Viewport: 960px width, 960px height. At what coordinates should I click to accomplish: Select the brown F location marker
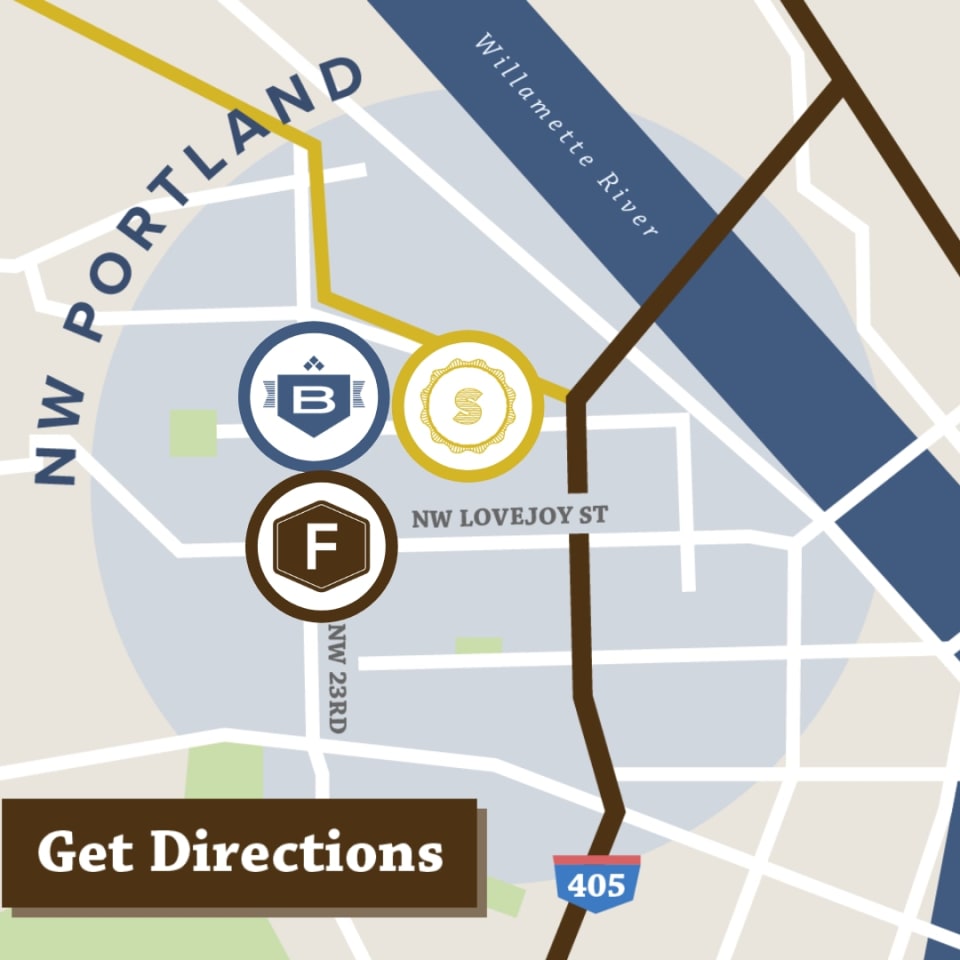point(321,546)
